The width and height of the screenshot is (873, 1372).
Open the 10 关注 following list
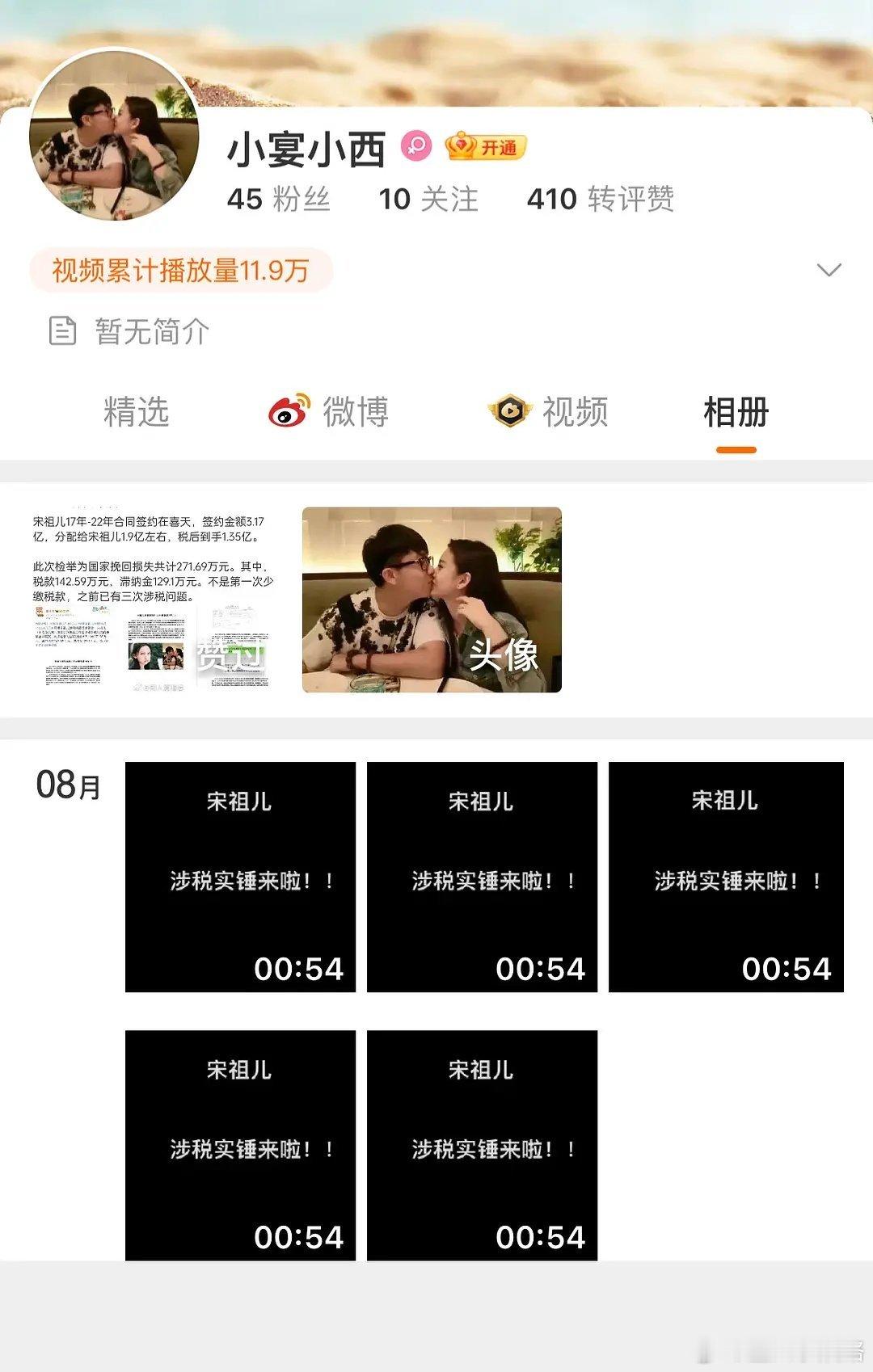(428, 200)
